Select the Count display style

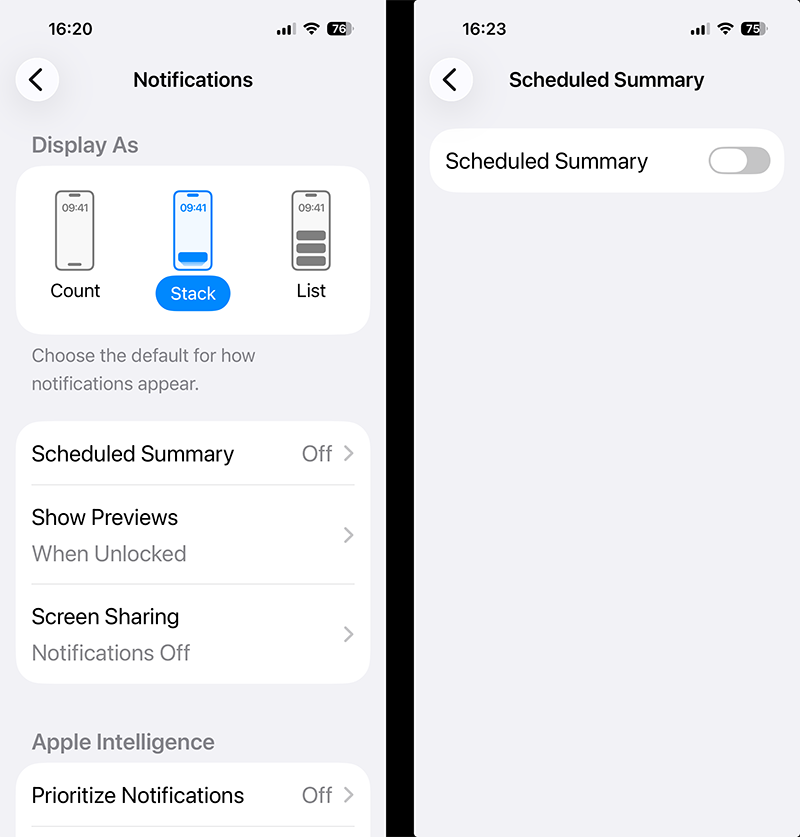point(75,246)
